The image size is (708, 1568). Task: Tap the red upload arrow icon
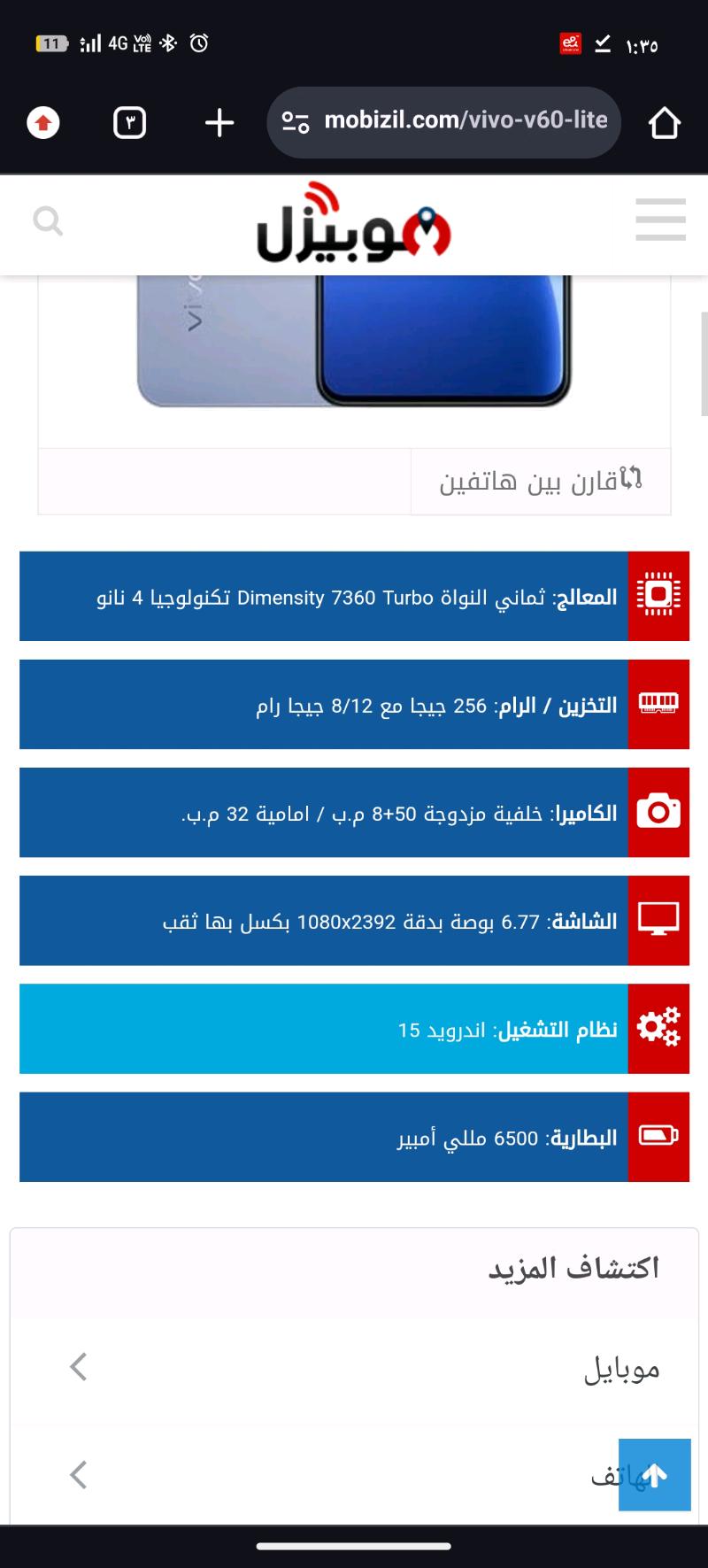coord(43,123)
